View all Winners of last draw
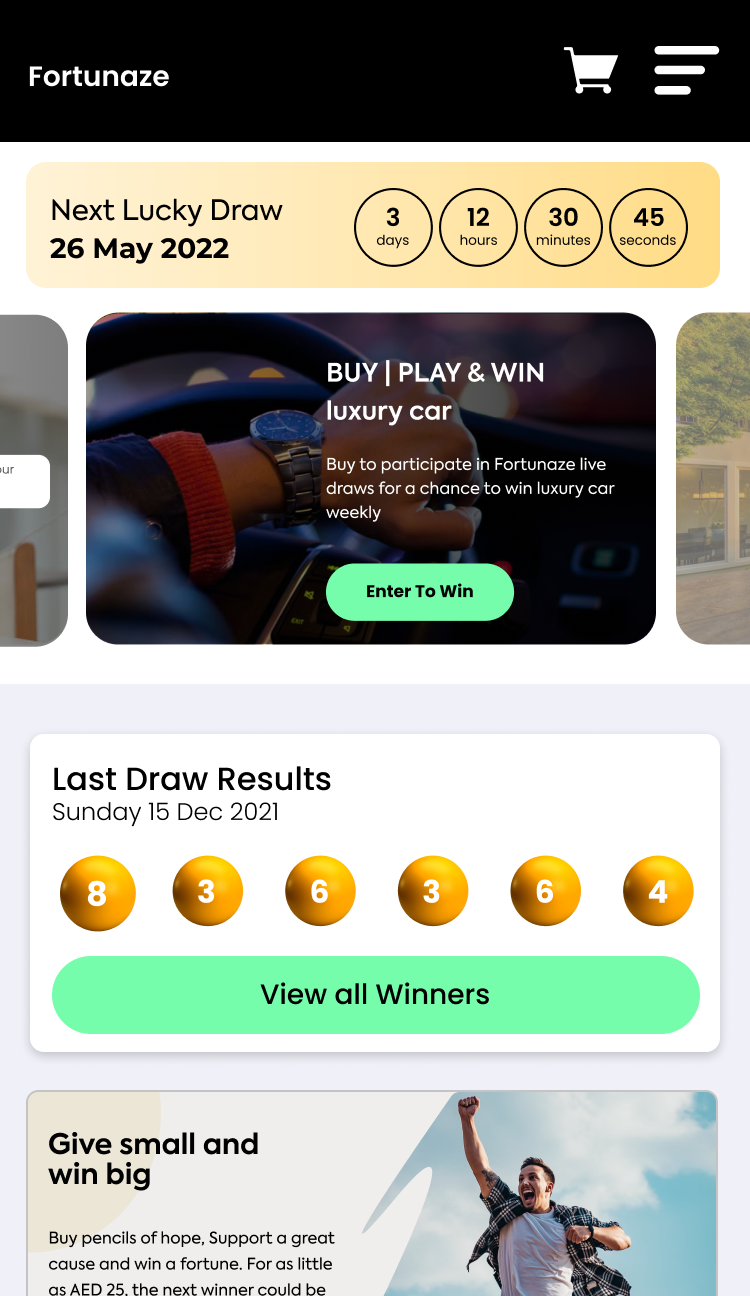 click(375, 994)
